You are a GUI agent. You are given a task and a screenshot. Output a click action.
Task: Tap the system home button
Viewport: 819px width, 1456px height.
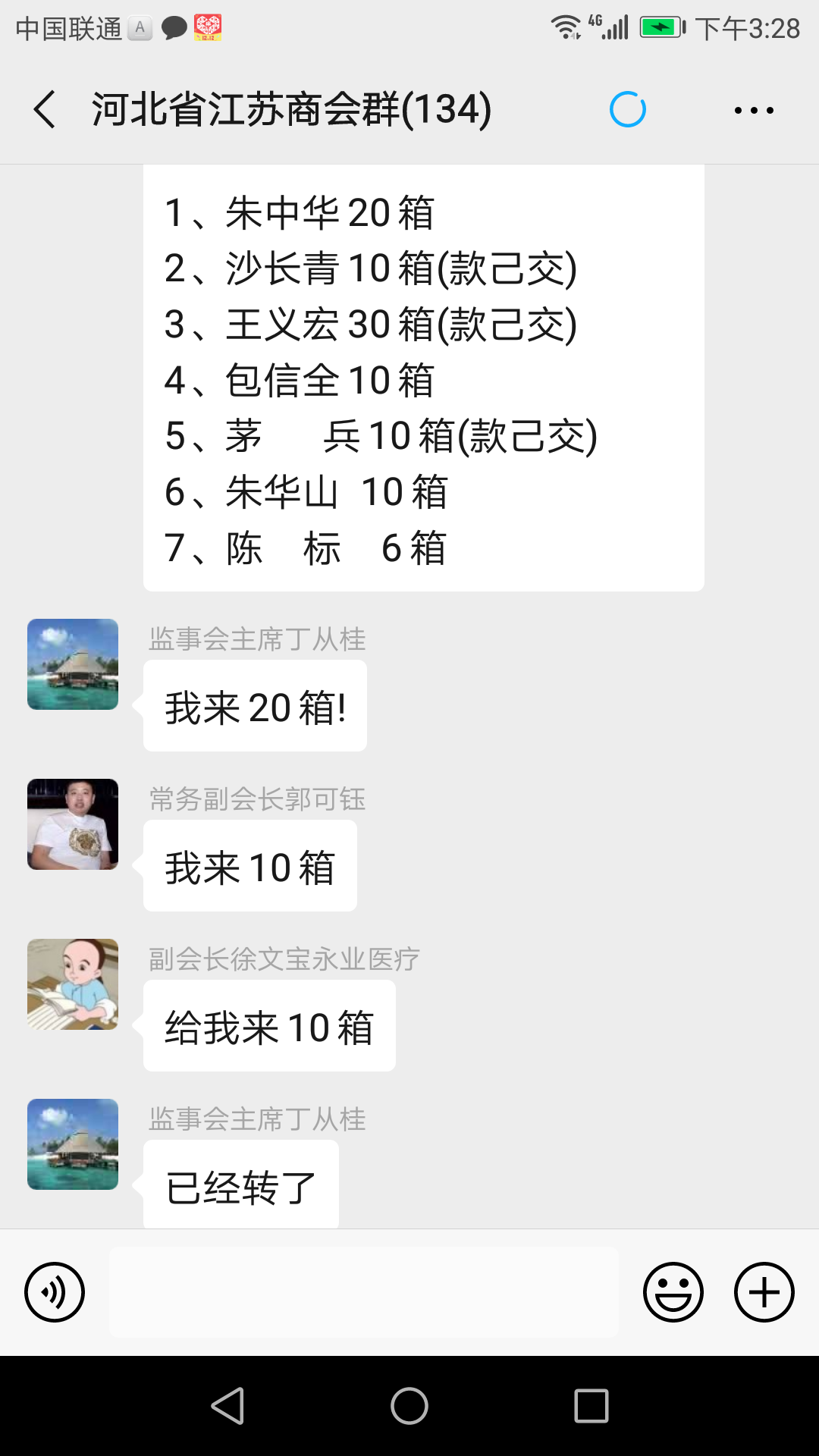point(409,1406)
